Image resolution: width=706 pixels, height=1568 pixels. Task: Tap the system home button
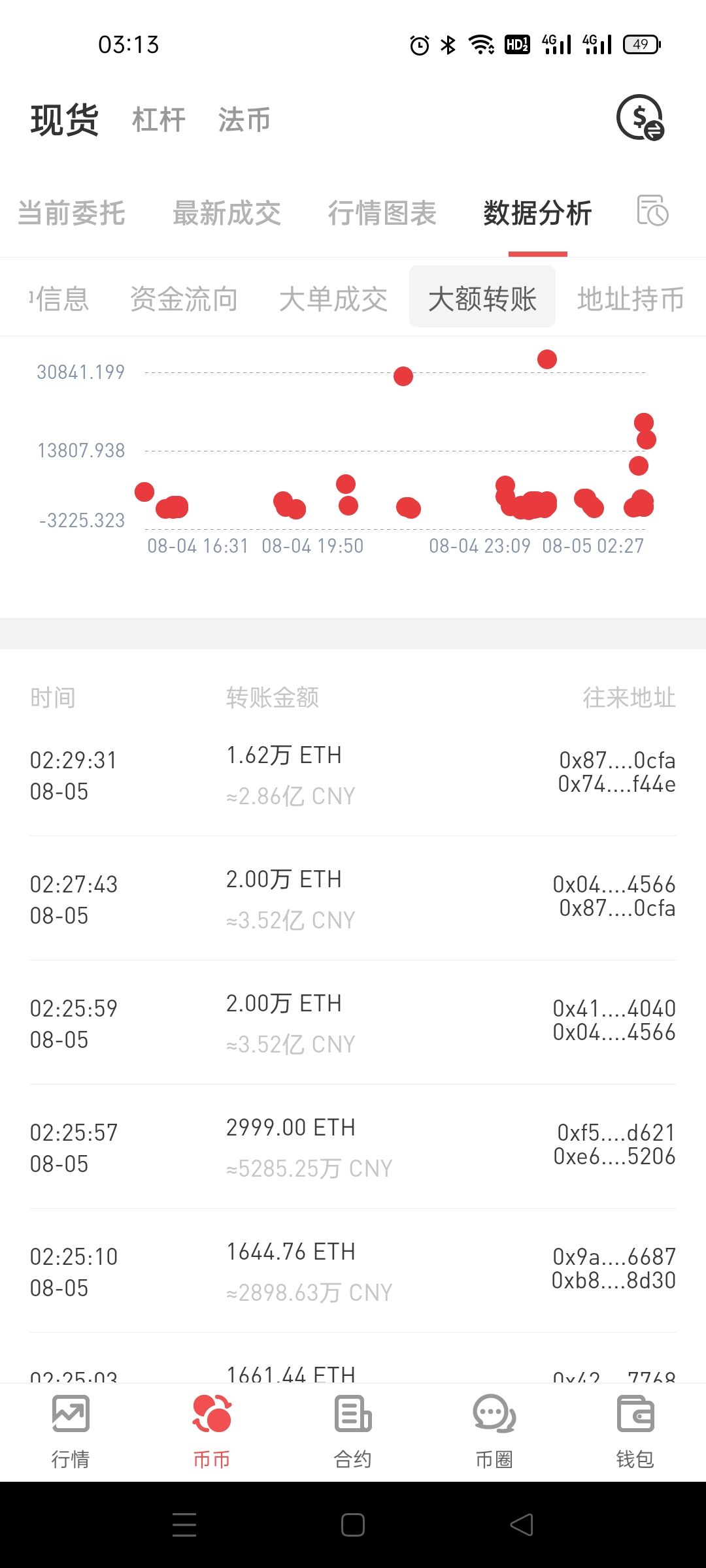pyautogui.click(x=353, y=1525)
